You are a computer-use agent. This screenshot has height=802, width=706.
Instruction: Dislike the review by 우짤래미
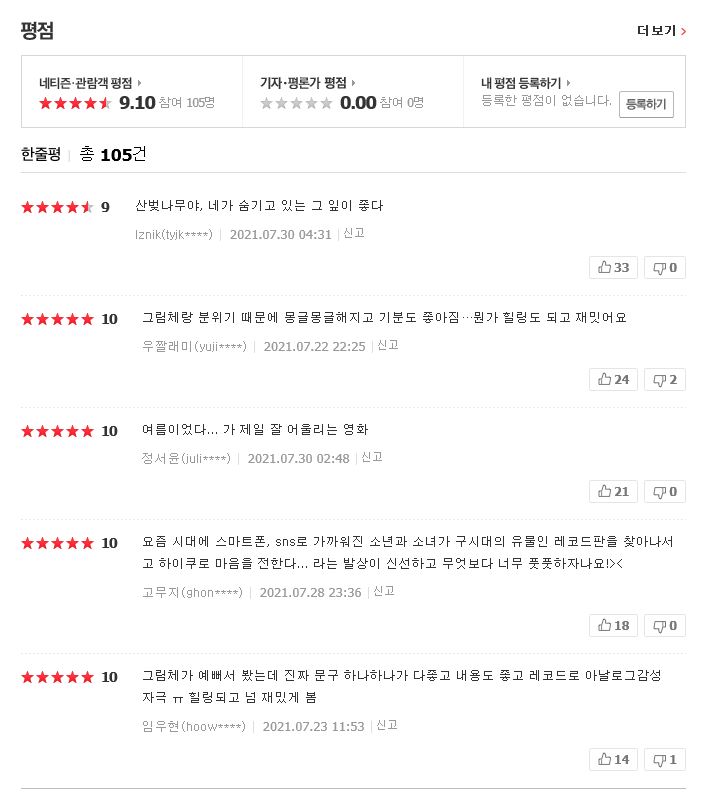[665, 380]
